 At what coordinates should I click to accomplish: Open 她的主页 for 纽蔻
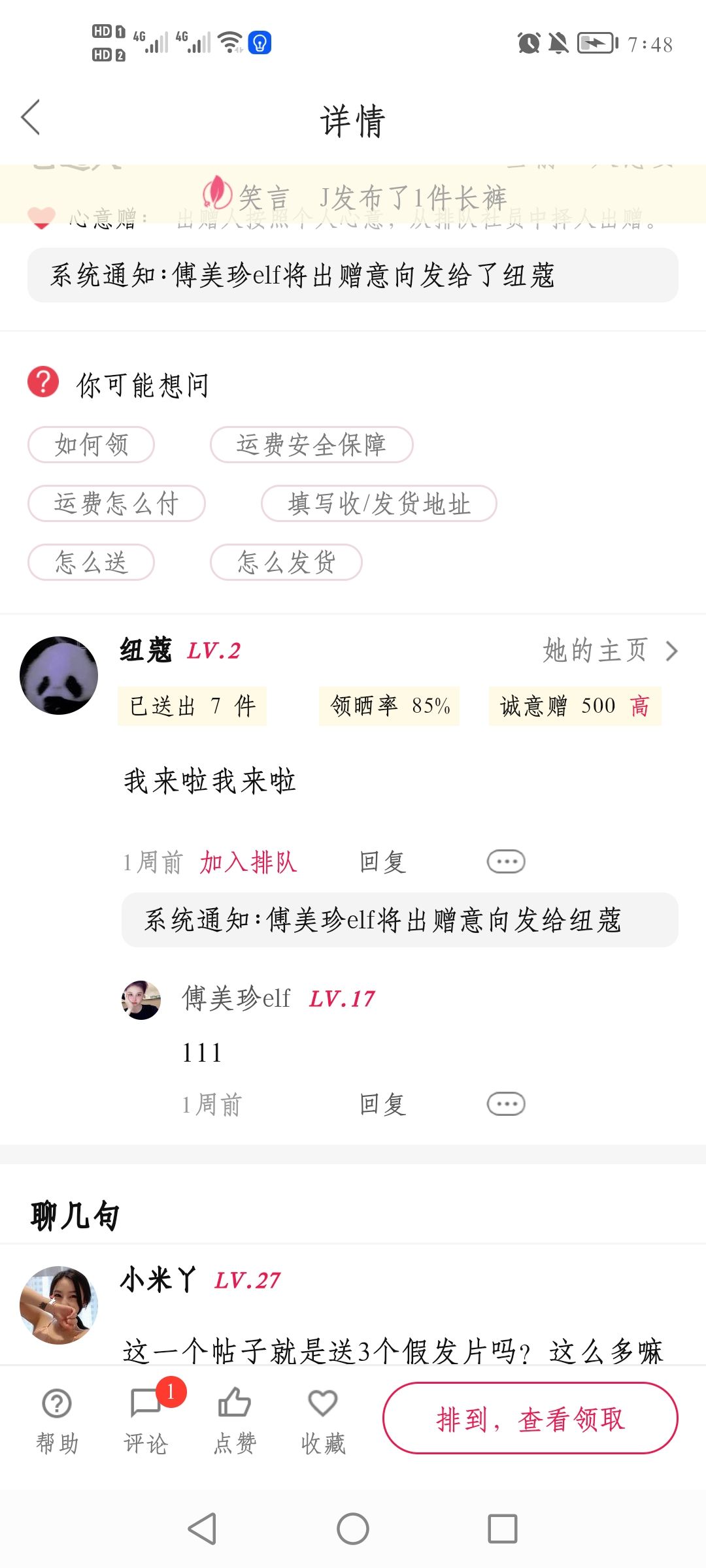point(610,651)
